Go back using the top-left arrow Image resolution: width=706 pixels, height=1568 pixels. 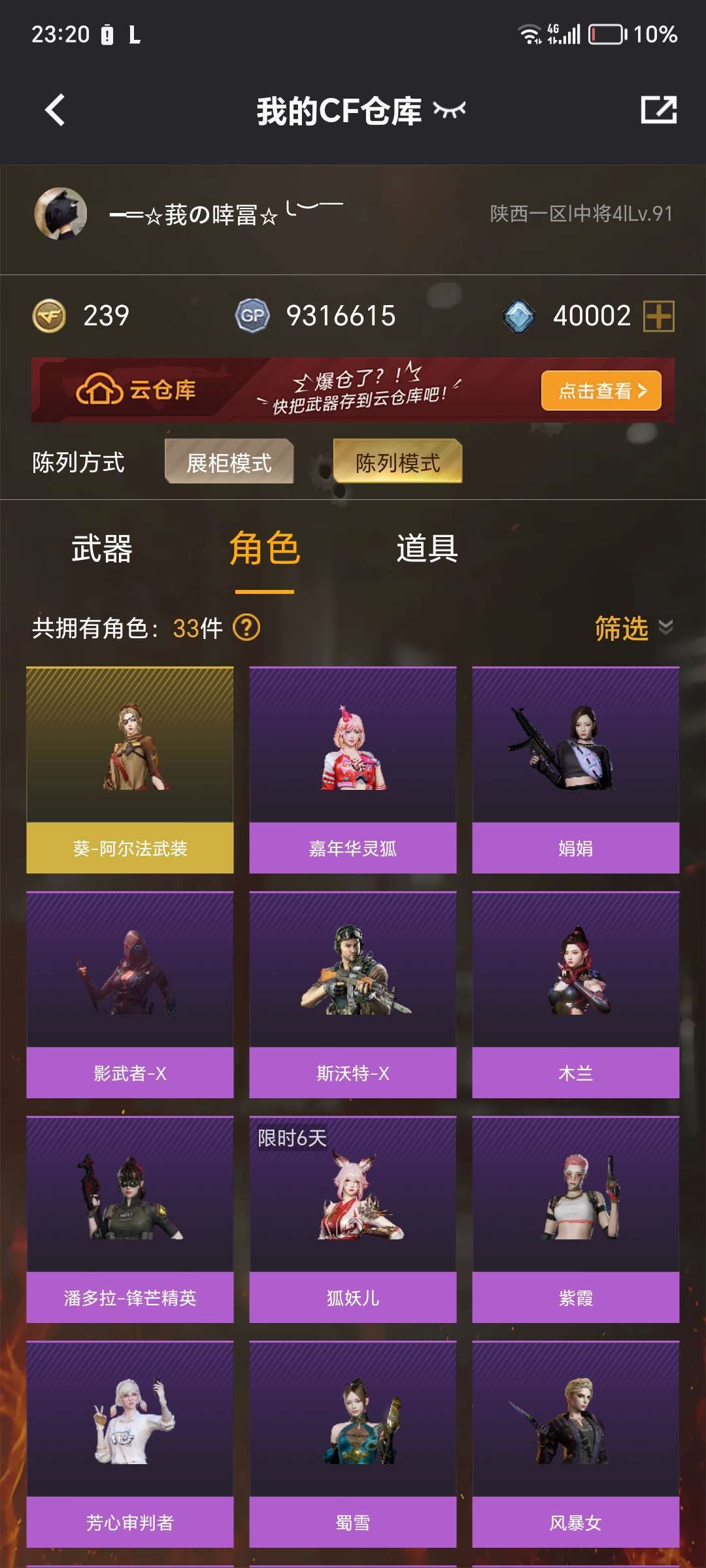pyautogui.click(x=55, y=110)
